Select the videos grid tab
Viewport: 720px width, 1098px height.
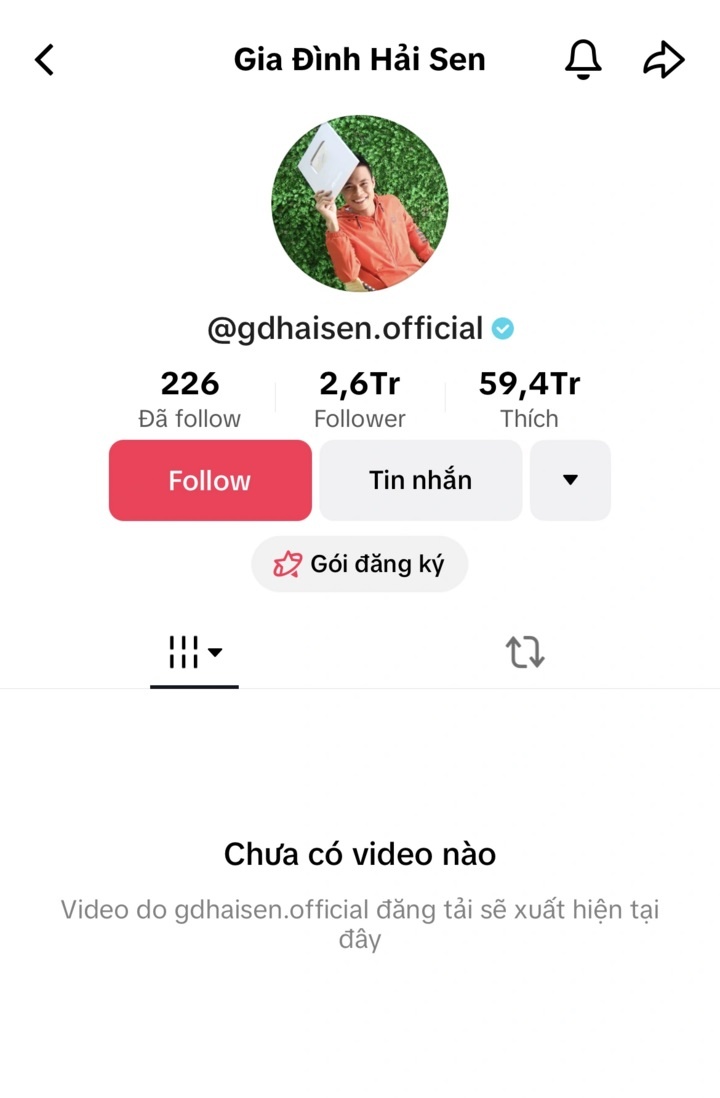[x=195, y=653]
